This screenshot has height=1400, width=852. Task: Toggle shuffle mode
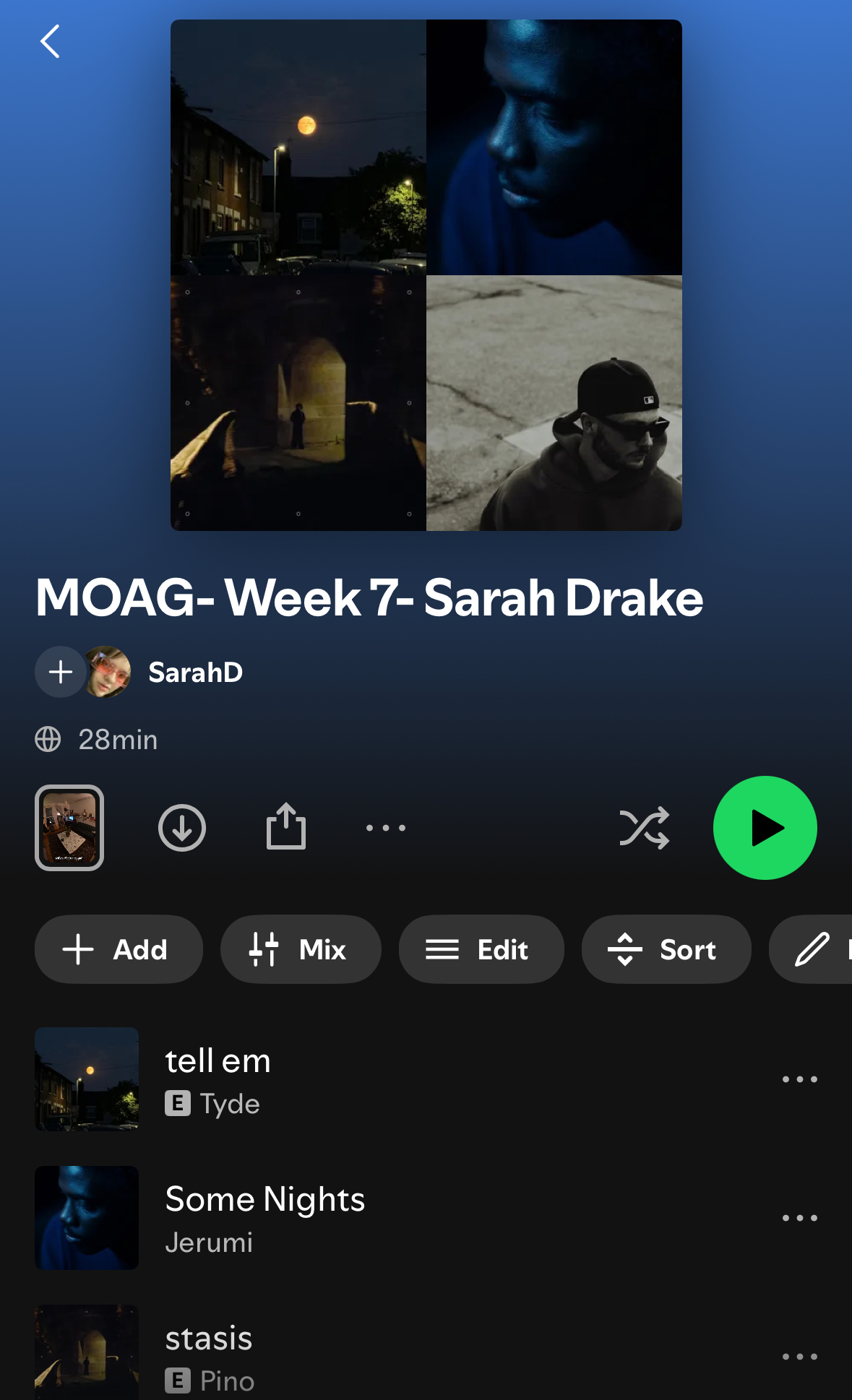(644, 828)
